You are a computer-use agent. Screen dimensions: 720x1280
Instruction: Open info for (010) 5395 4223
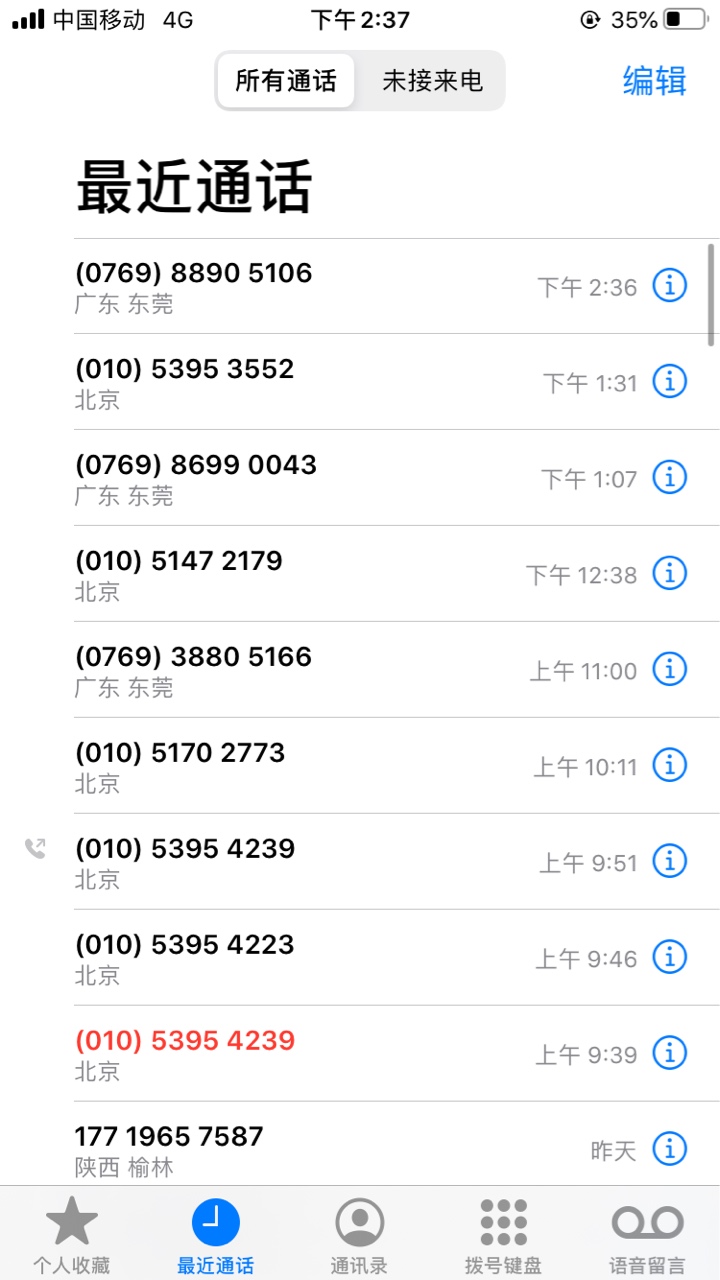point(670,958)
